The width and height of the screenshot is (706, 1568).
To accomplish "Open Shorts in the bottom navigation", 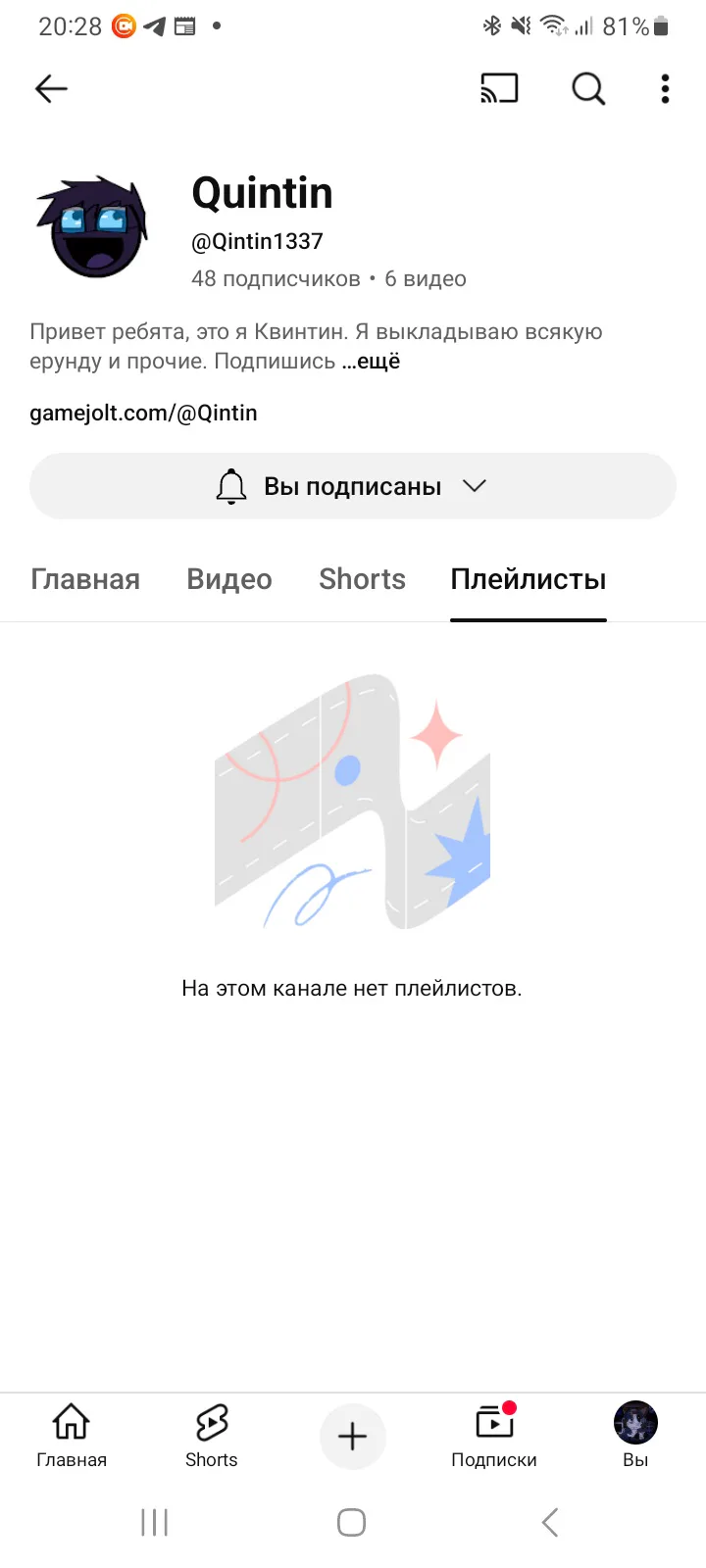I will pyautogui.click(x=212, y=1436).
